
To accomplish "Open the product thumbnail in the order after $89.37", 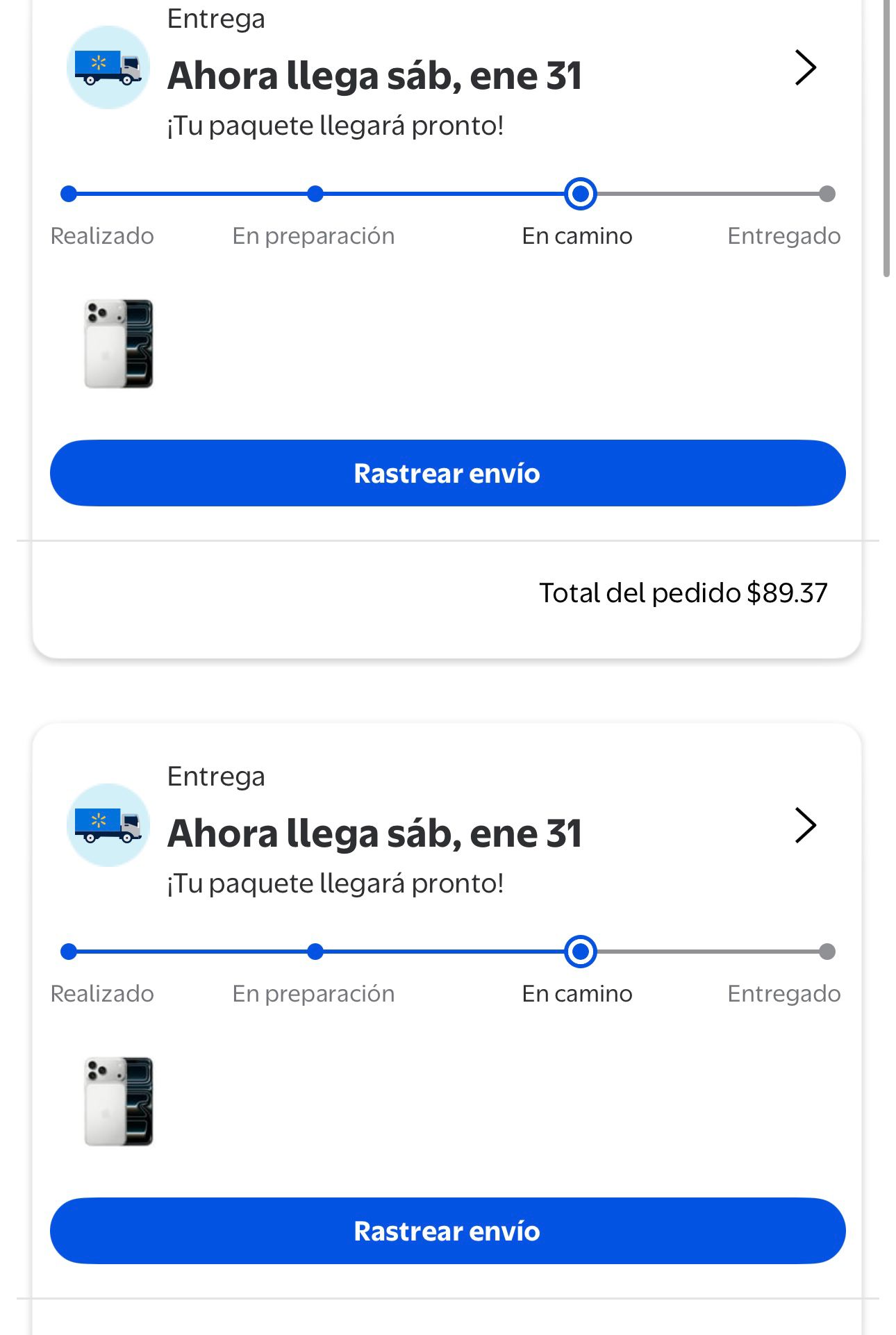I will [x=119, y=1102].
